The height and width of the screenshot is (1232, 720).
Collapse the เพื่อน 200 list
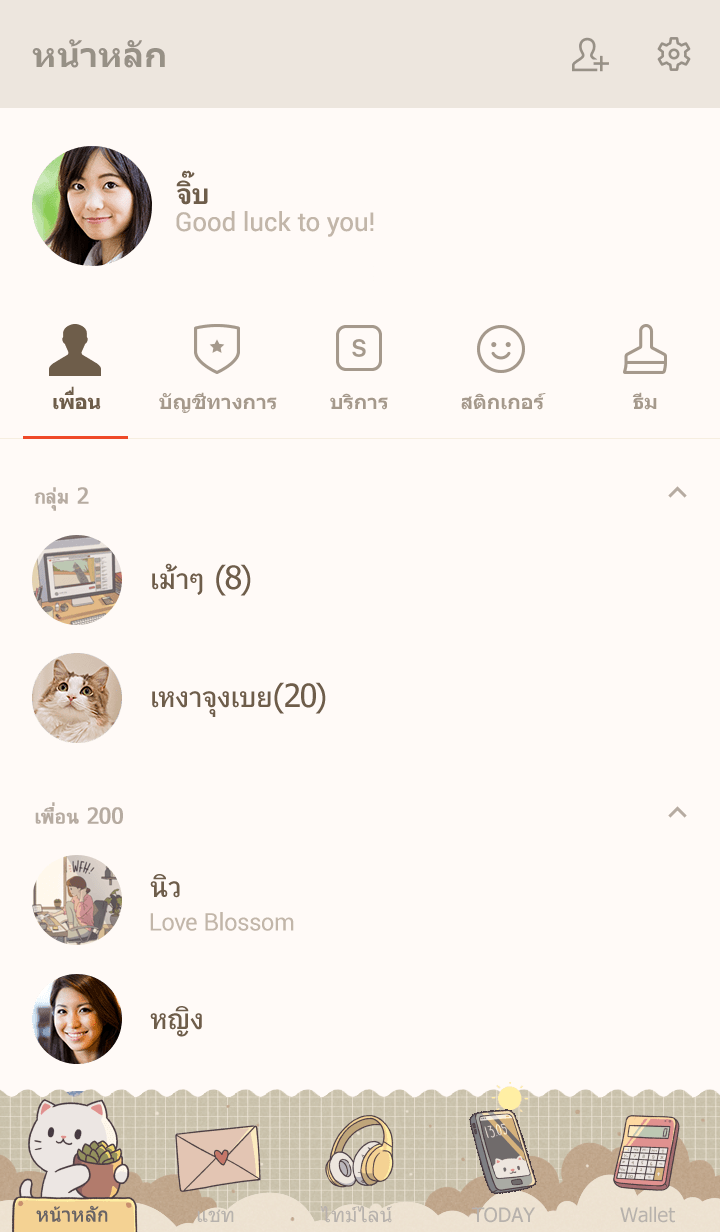677,813
